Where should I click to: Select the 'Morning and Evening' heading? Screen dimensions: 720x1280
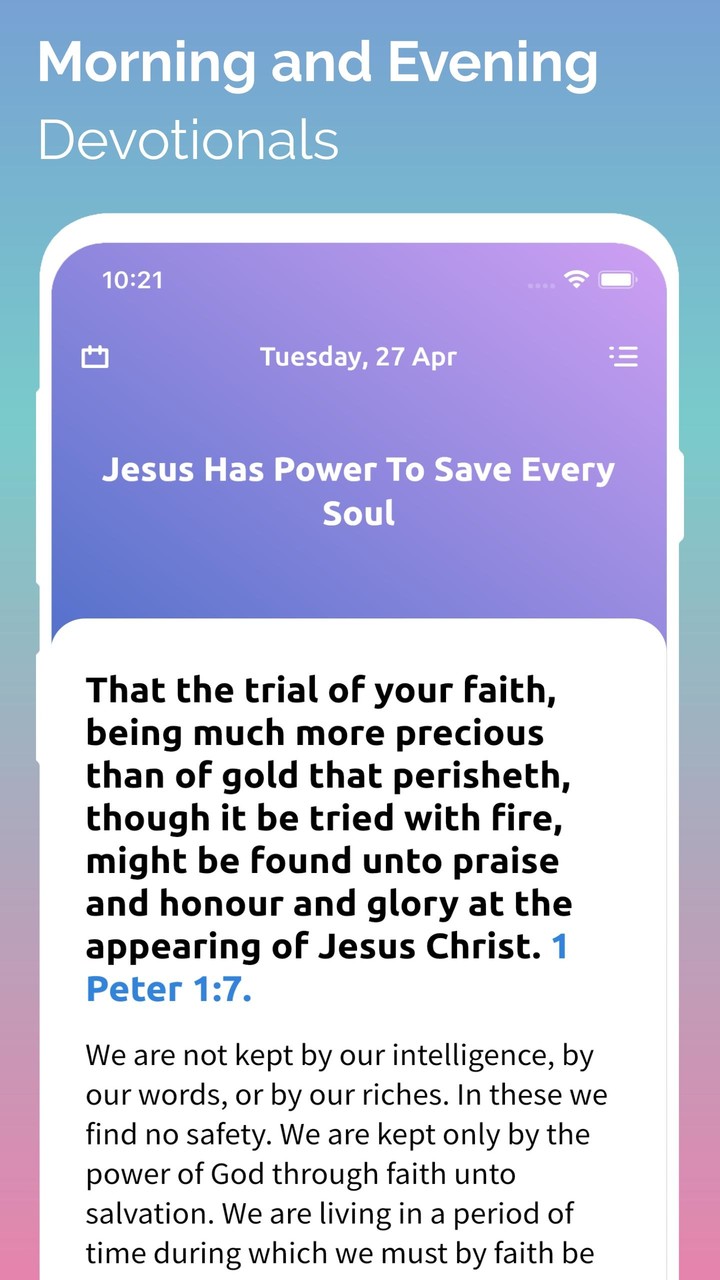point(317,62)
